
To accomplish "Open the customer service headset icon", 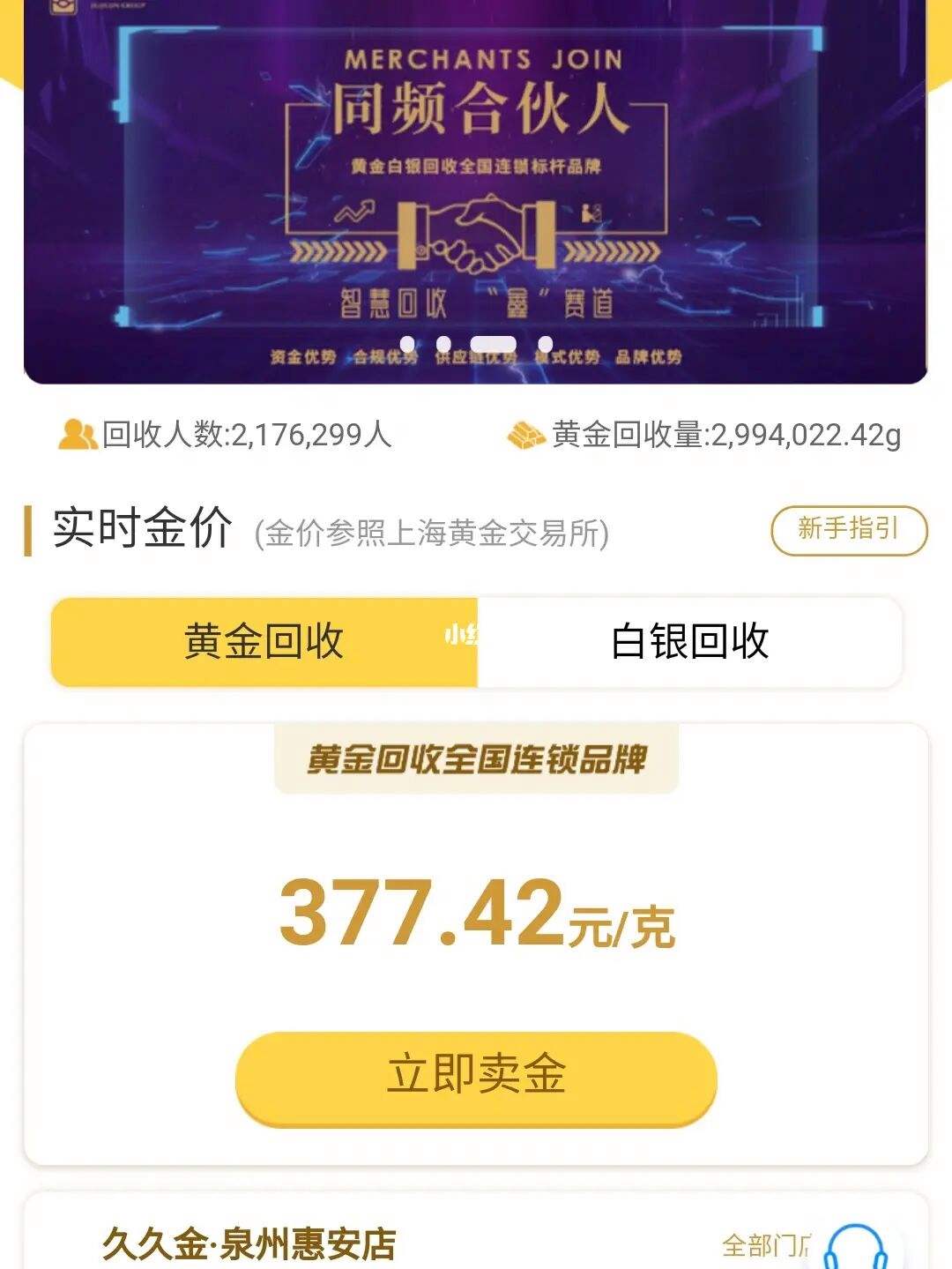I will pyautogui.click(x=859, y=1248).
